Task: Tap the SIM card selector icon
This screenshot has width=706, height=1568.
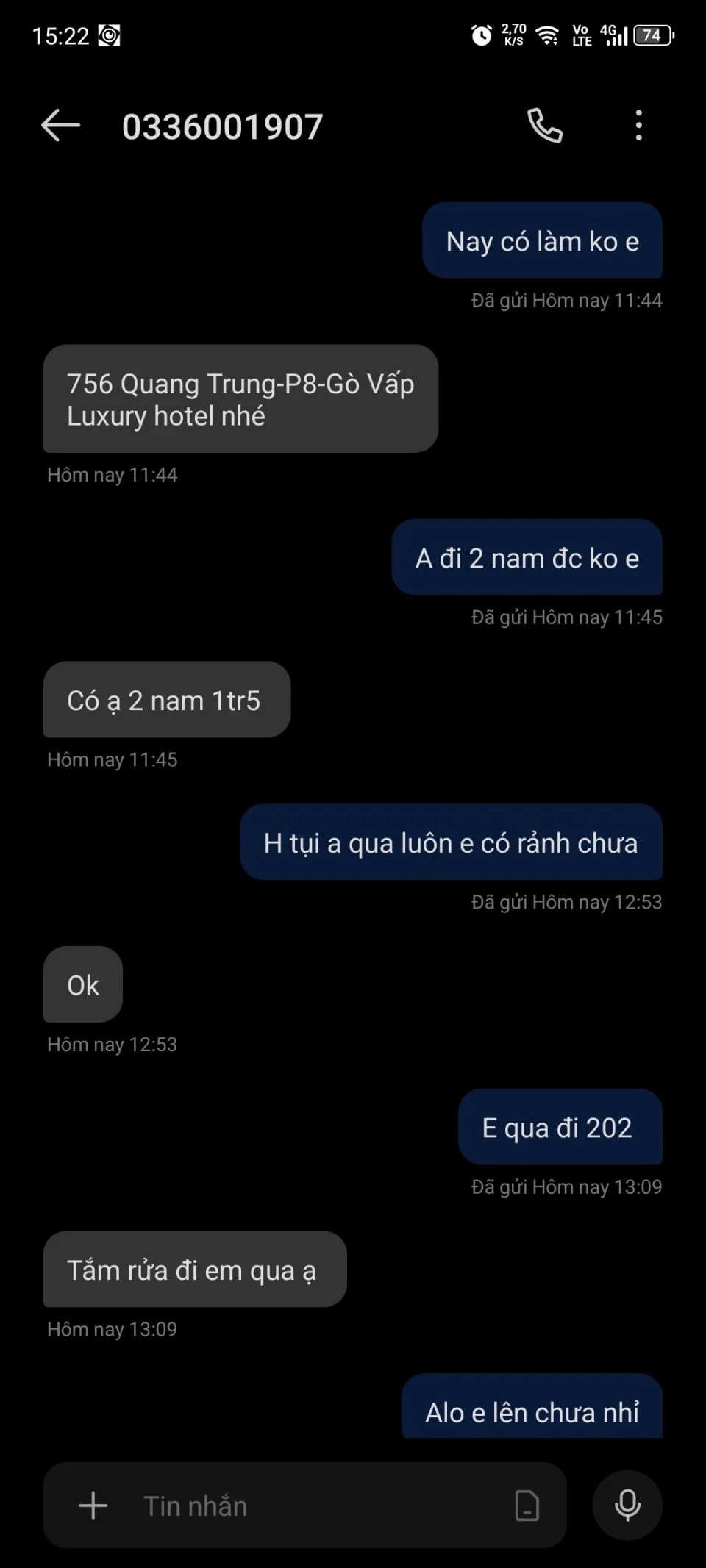Action: click(x=527, y=1506)
